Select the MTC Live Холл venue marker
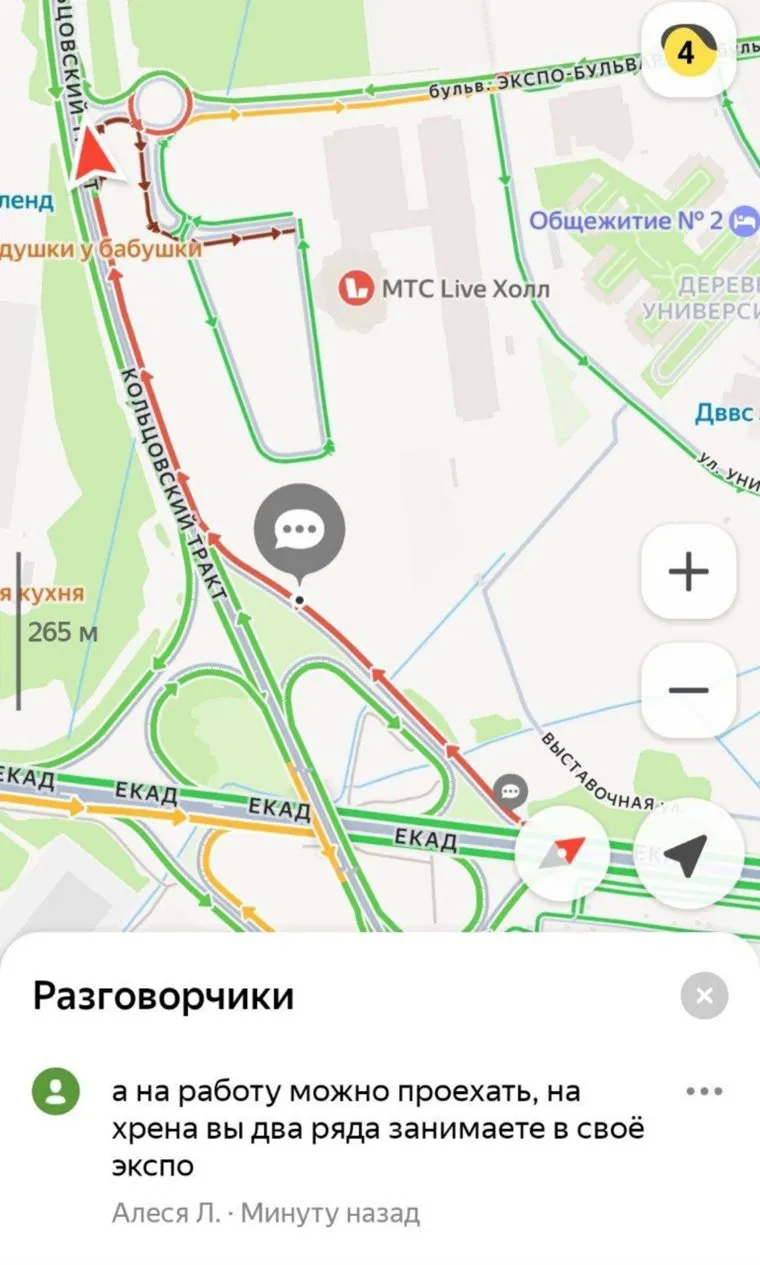Image resolution: width=760 pixels, height=1265 pixels. [x=357, y=289]
